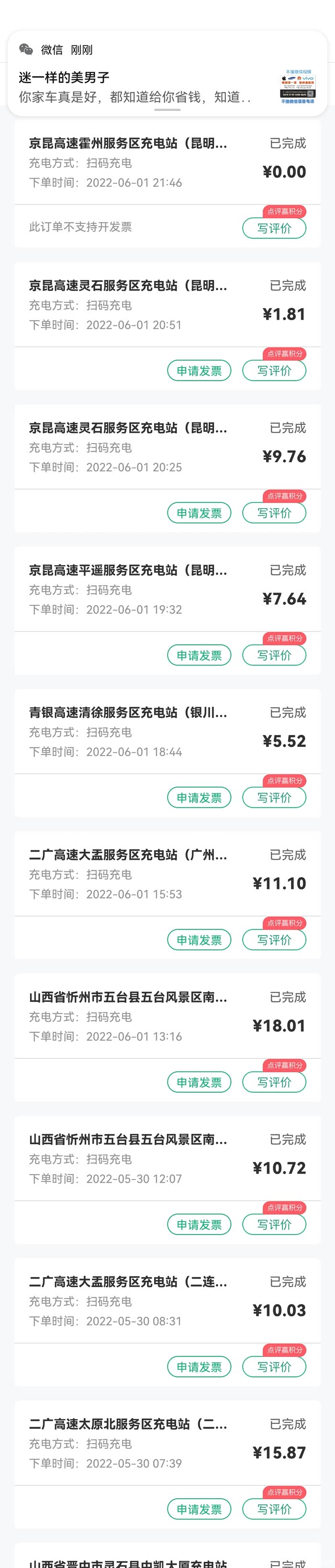The height and width of the screenshot is (1568, 335).
Task: Request invoice for the ¥1.81 灵石服务区 order
Action: tap(199, 371)
